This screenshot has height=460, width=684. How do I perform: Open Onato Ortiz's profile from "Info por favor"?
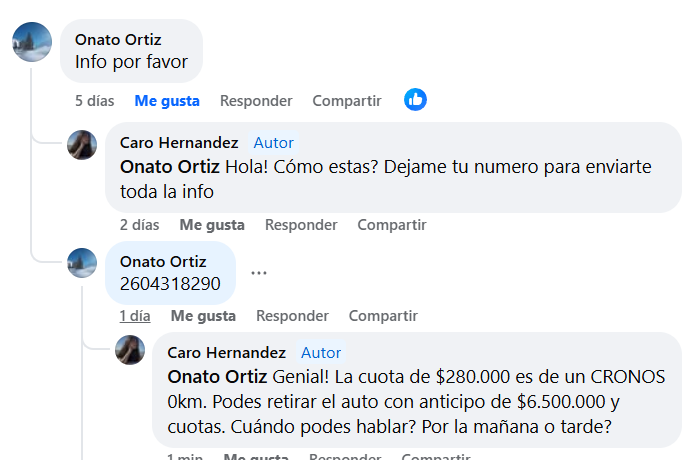[117, 40]
